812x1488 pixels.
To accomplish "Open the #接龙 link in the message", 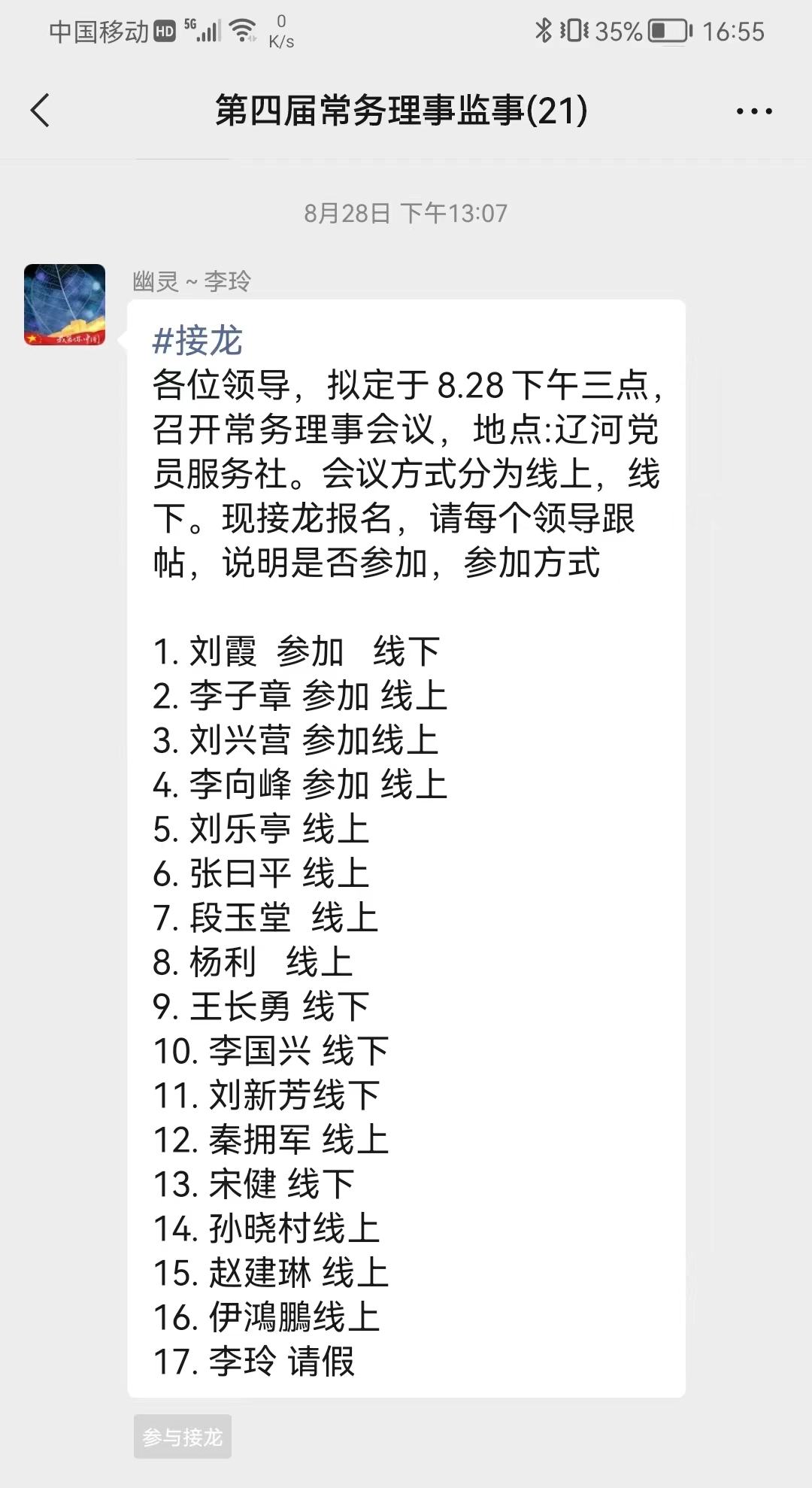I will 197,340.
